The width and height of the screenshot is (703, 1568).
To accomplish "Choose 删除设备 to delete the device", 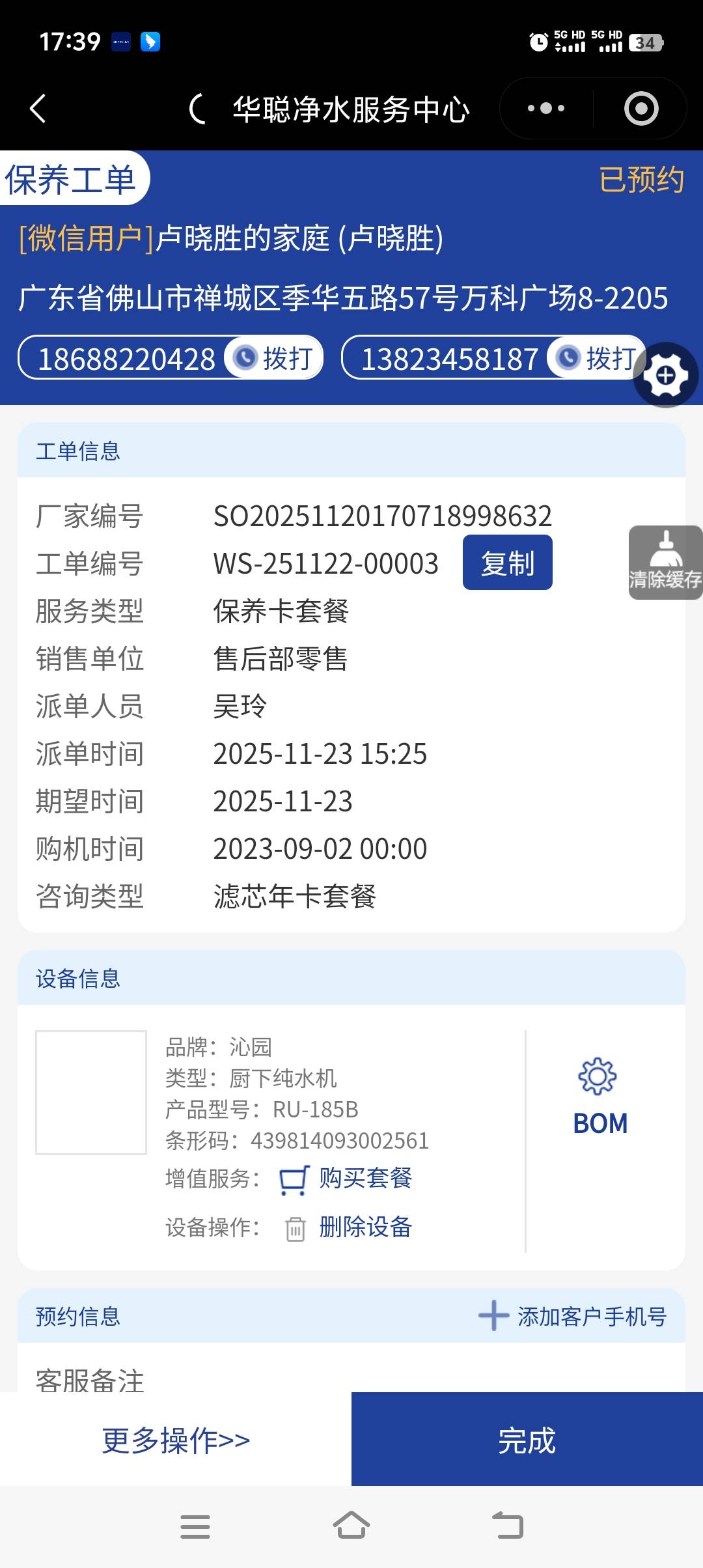I will (365, 1227).
